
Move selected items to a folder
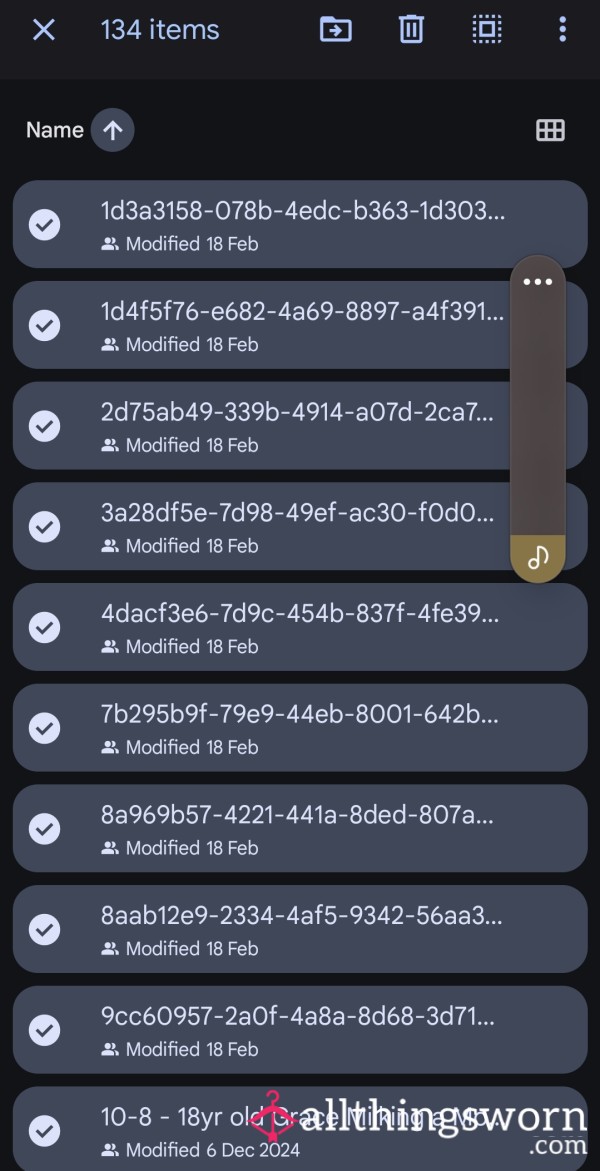point(335,30)
